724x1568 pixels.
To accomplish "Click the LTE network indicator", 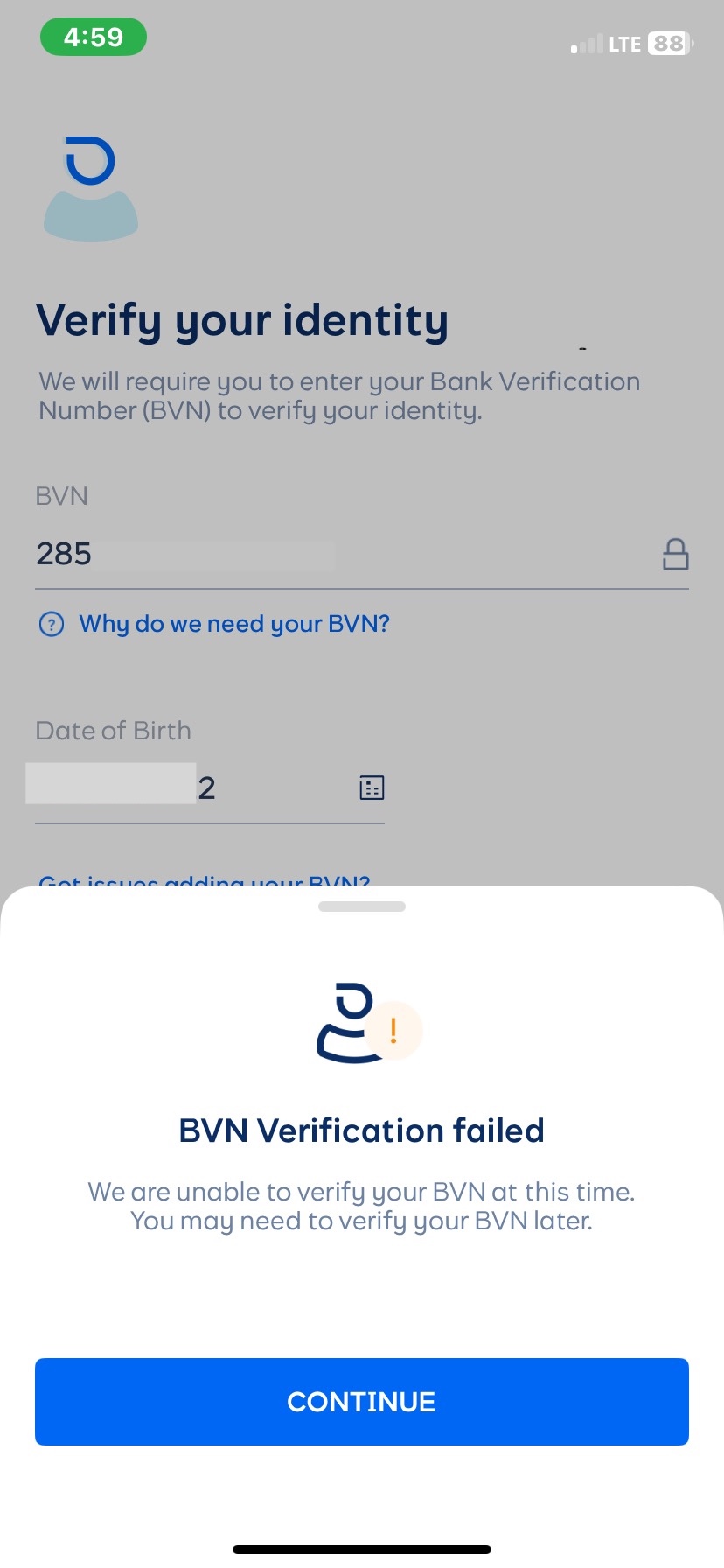I will click(623, 43).
